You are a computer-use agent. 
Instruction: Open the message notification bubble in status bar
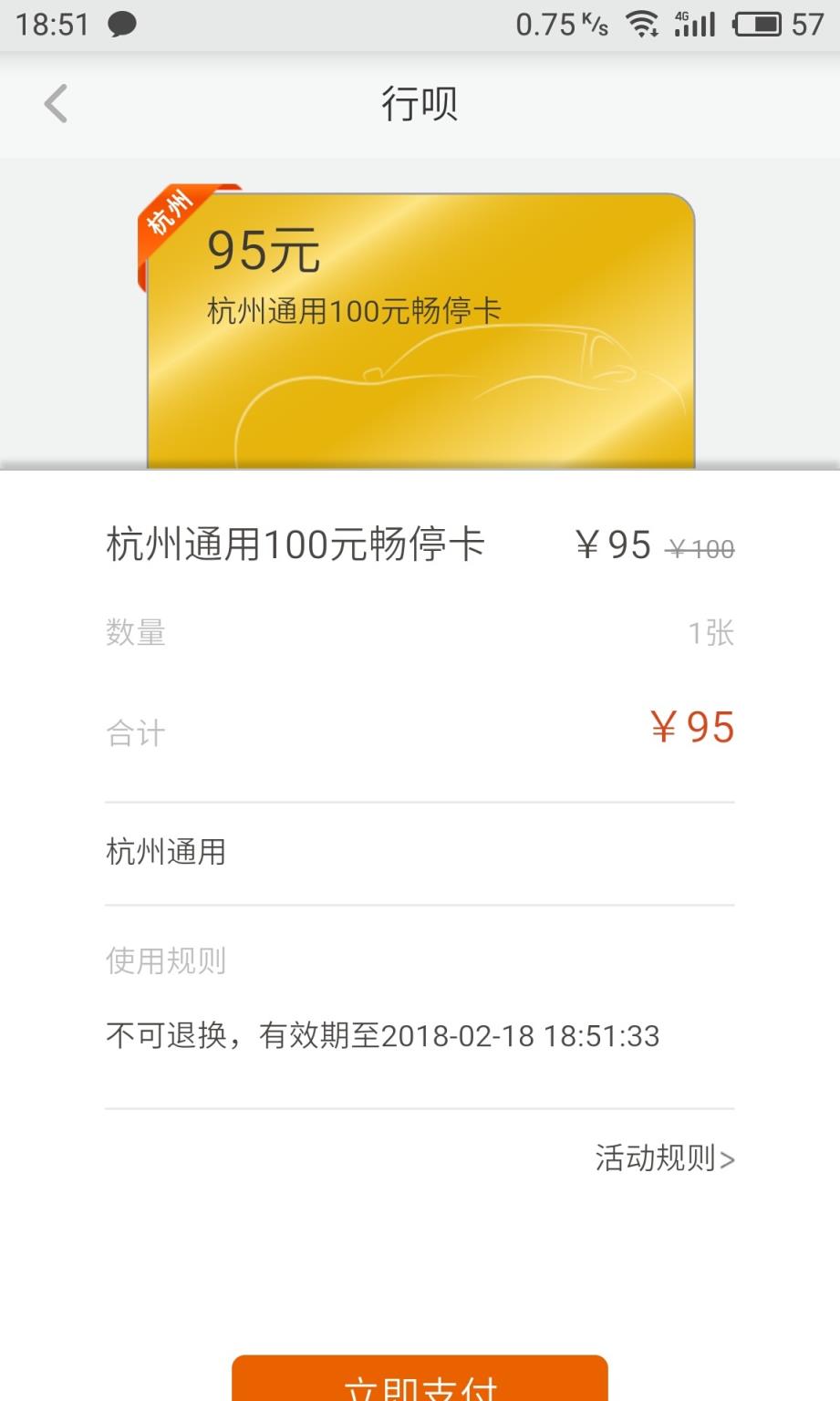(x=122, y=23)
